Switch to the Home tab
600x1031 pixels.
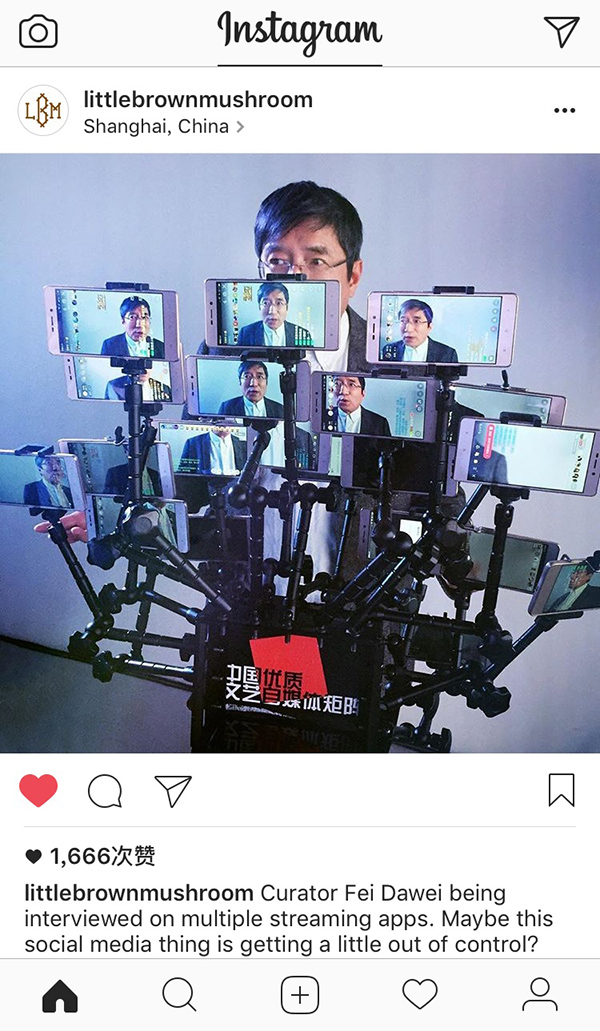pos(60,995)
